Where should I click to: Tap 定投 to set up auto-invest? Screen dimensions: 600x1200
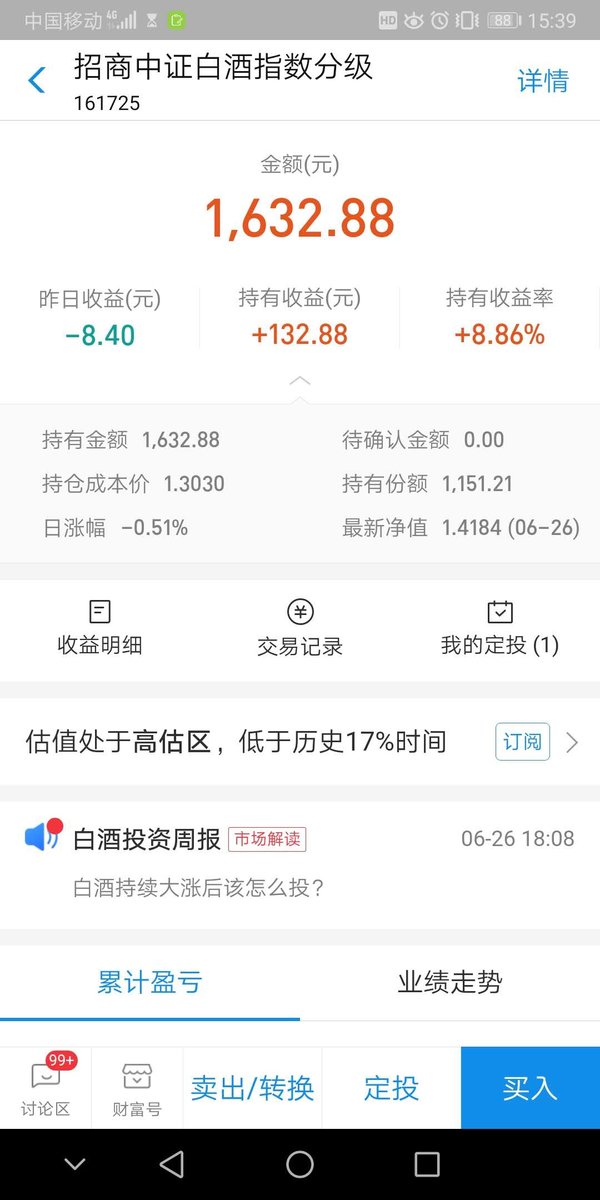(x=391, y=1088)
